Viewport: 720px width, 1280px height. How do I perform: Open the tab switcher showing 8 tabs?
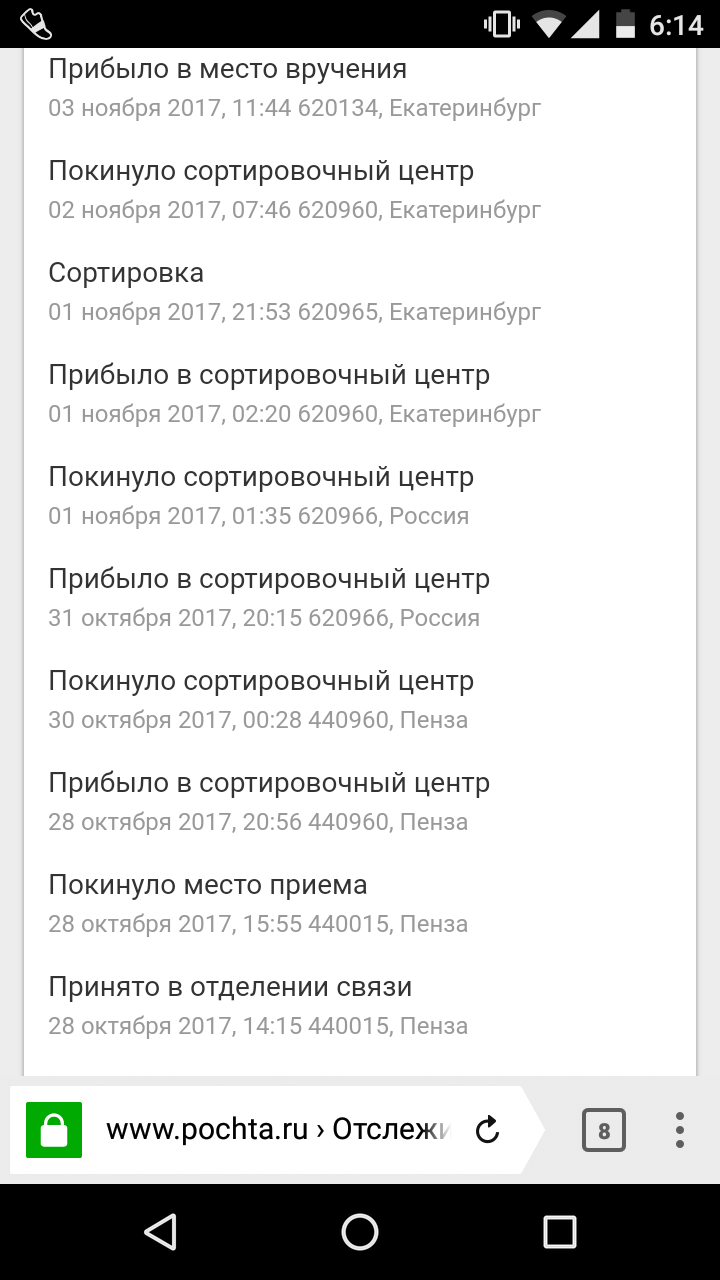coord(604,1131)
